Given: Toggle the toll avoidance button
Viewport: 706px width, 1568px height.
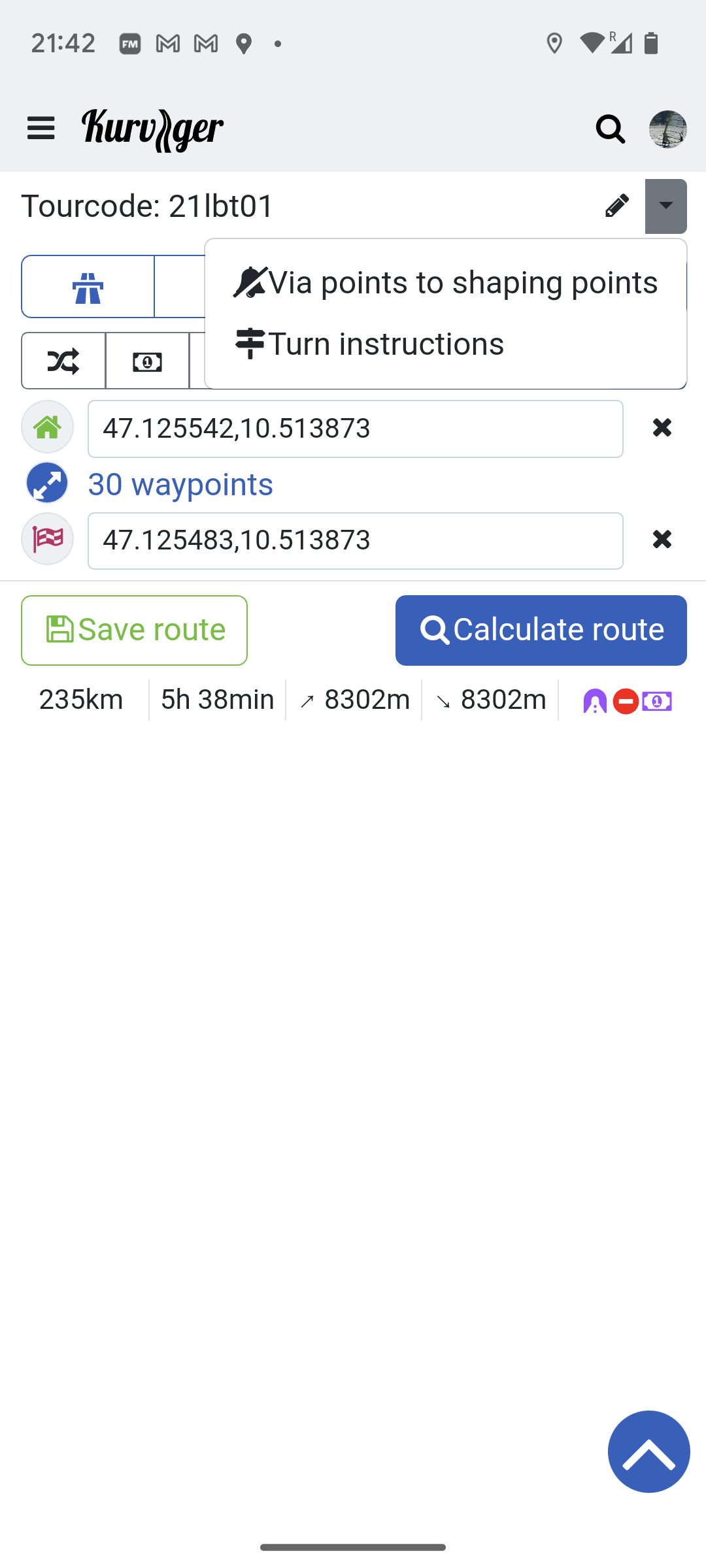Looking at the screenshot, I should pos(147,361).
